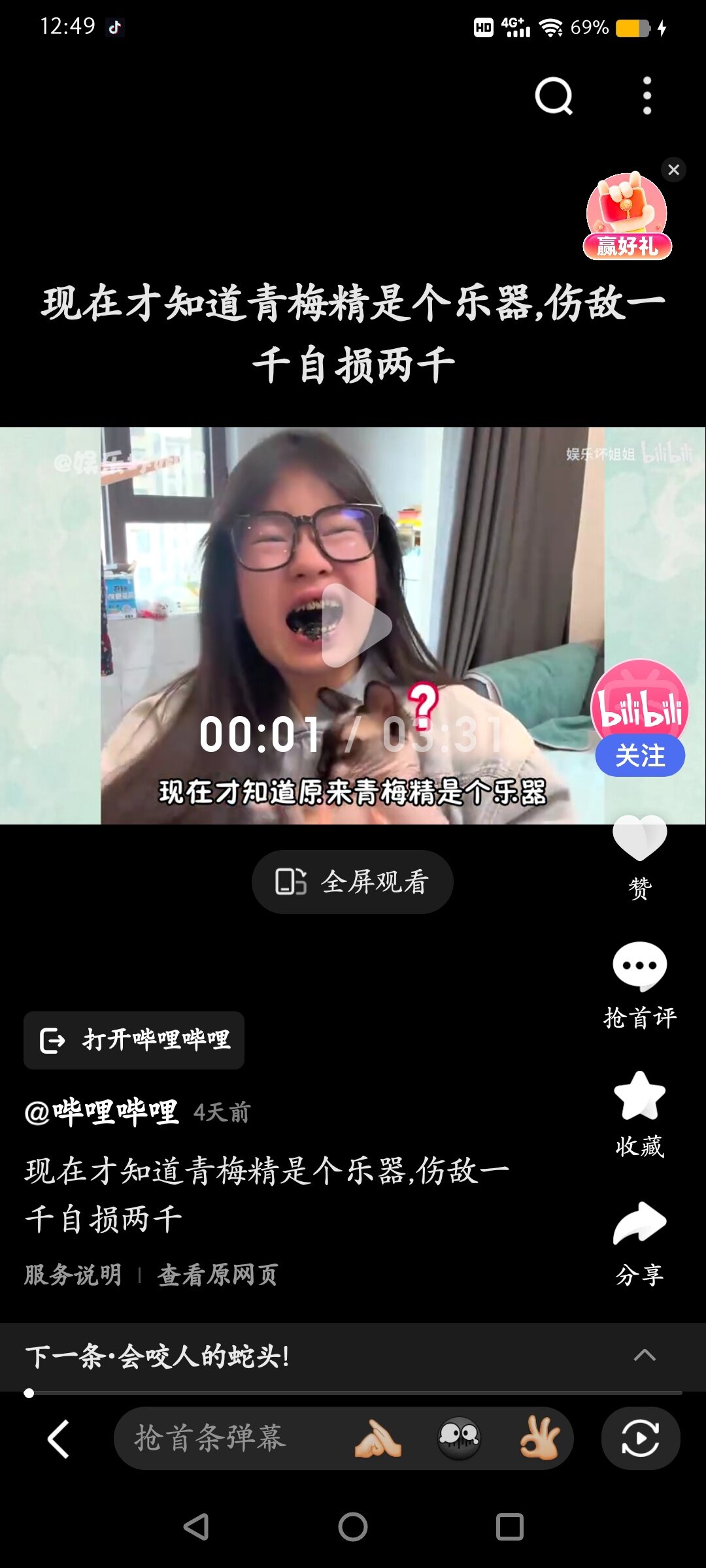The width and height of the screenshot is (706, 1568).
Task: Dismiss the 赢好礼 gift banner
Action: (673, 170)
